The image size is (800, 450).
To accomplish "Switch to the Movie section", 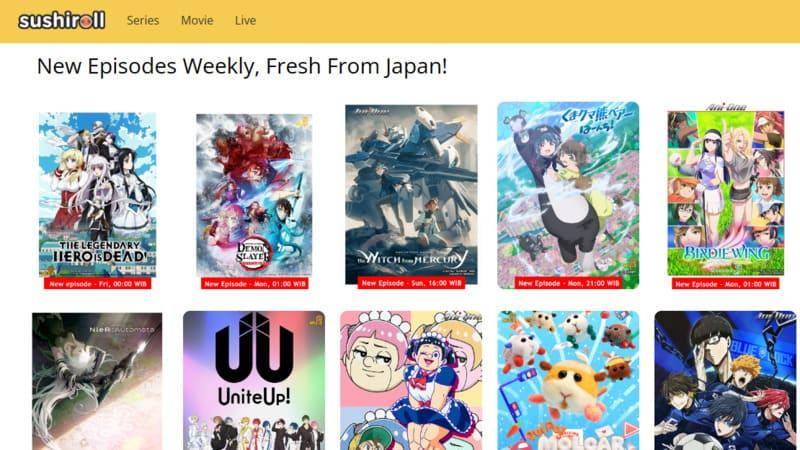I will [197, 20].
